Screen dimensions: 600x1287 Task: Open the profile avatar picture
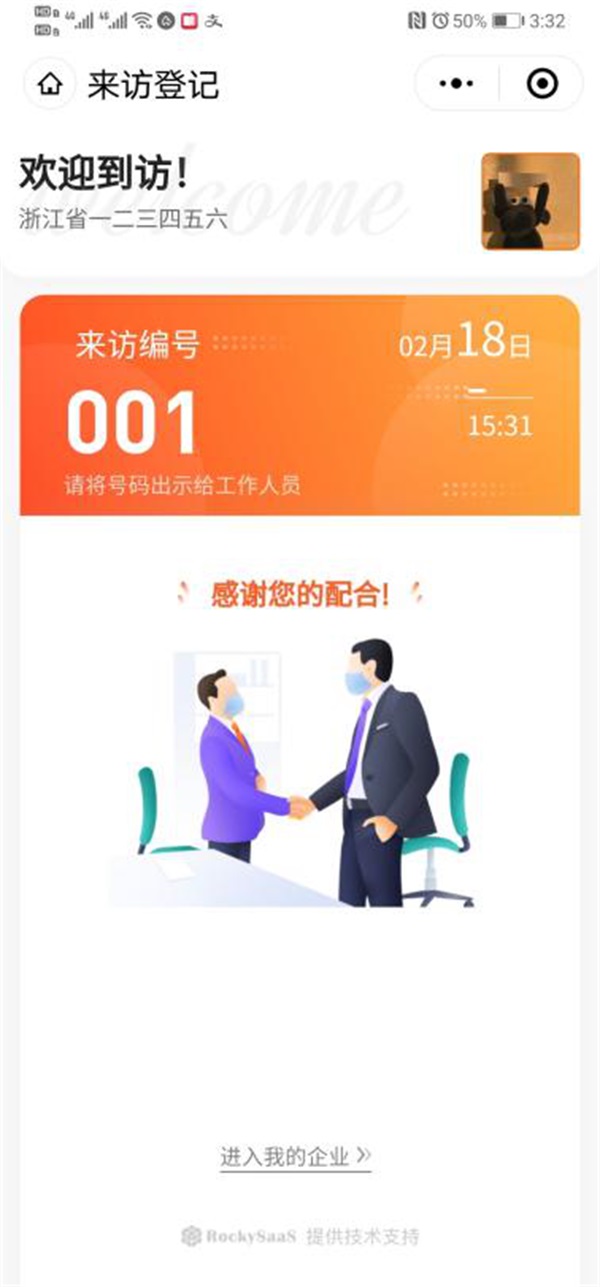point(530,201)
